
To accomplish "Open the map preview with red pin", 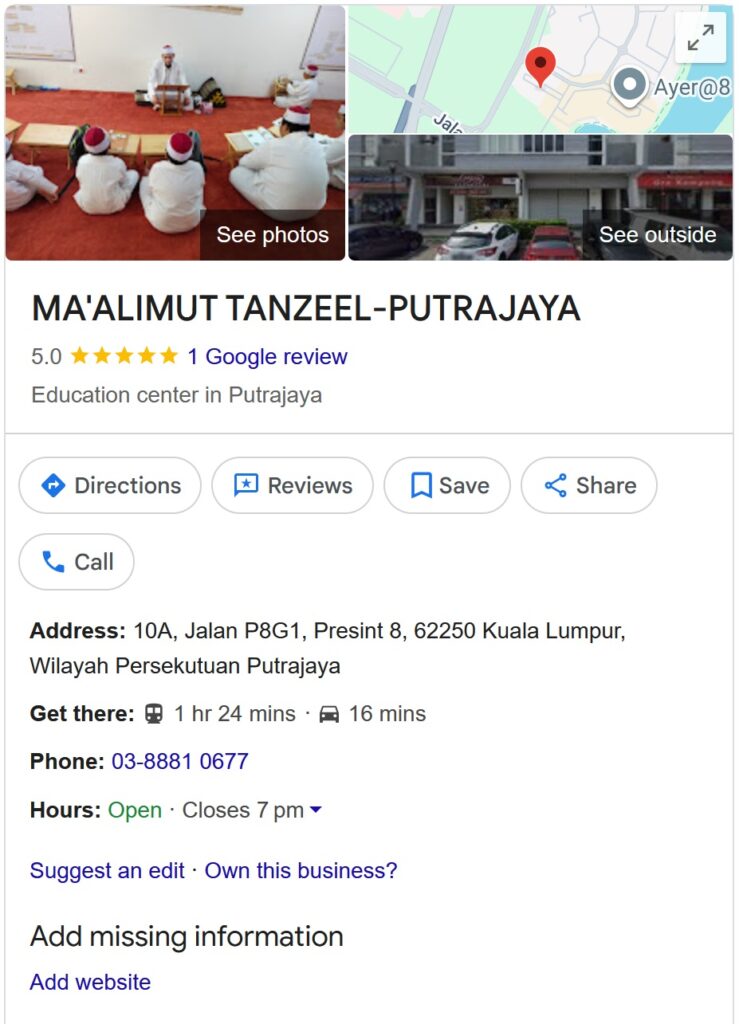I will coord(541,69).
